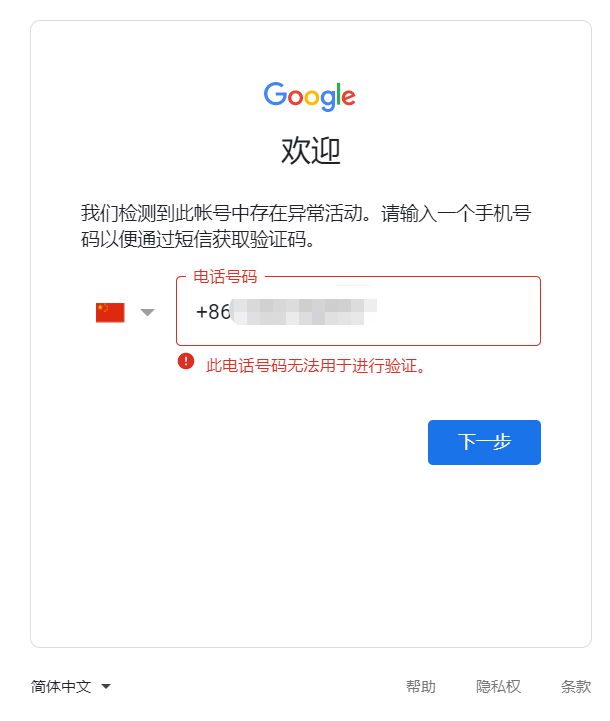The image size is (610, 721).
Task: Open the country code flag dropdown
Action: point(125,313)
